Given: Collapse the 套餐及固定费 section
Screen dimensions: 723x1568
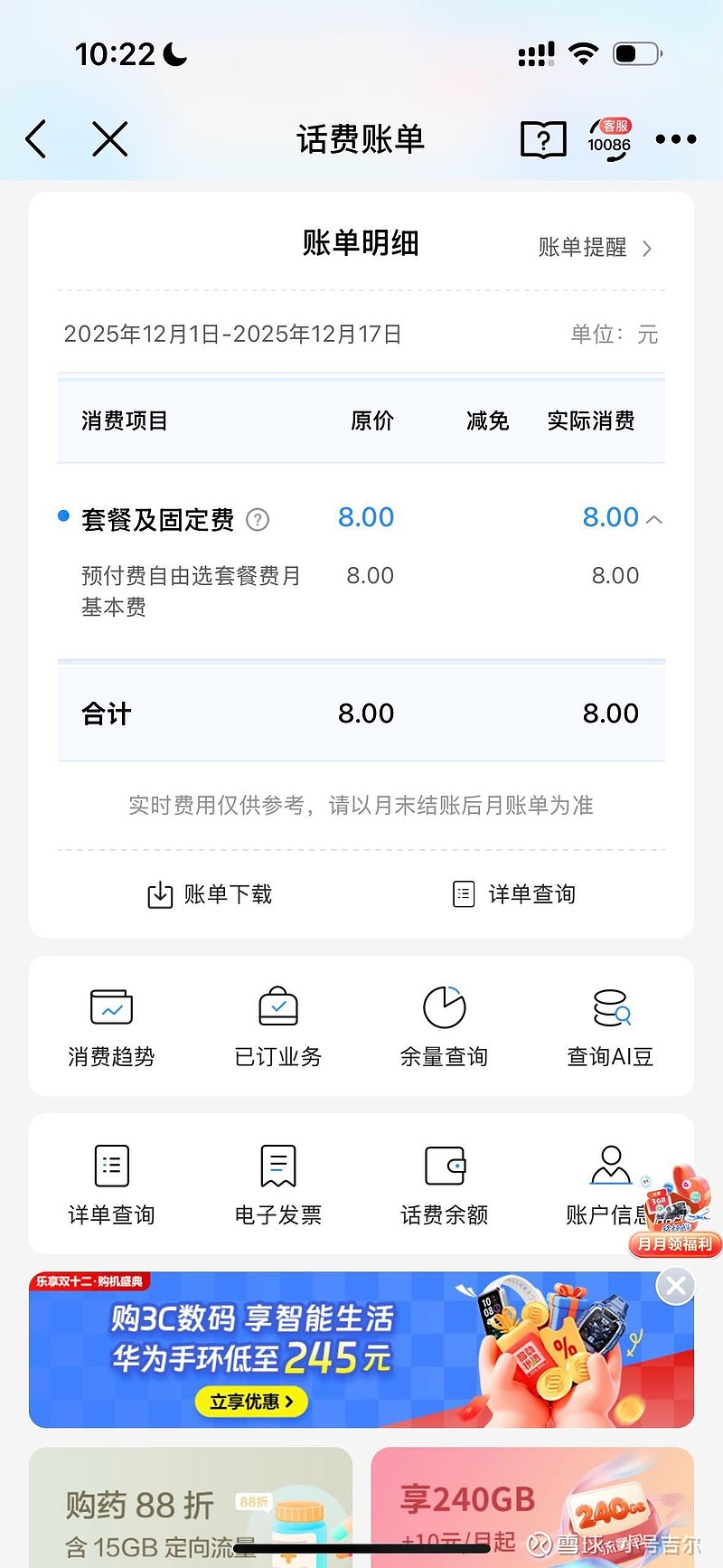Looking at the screenshot, I should (x=655, y=519).
